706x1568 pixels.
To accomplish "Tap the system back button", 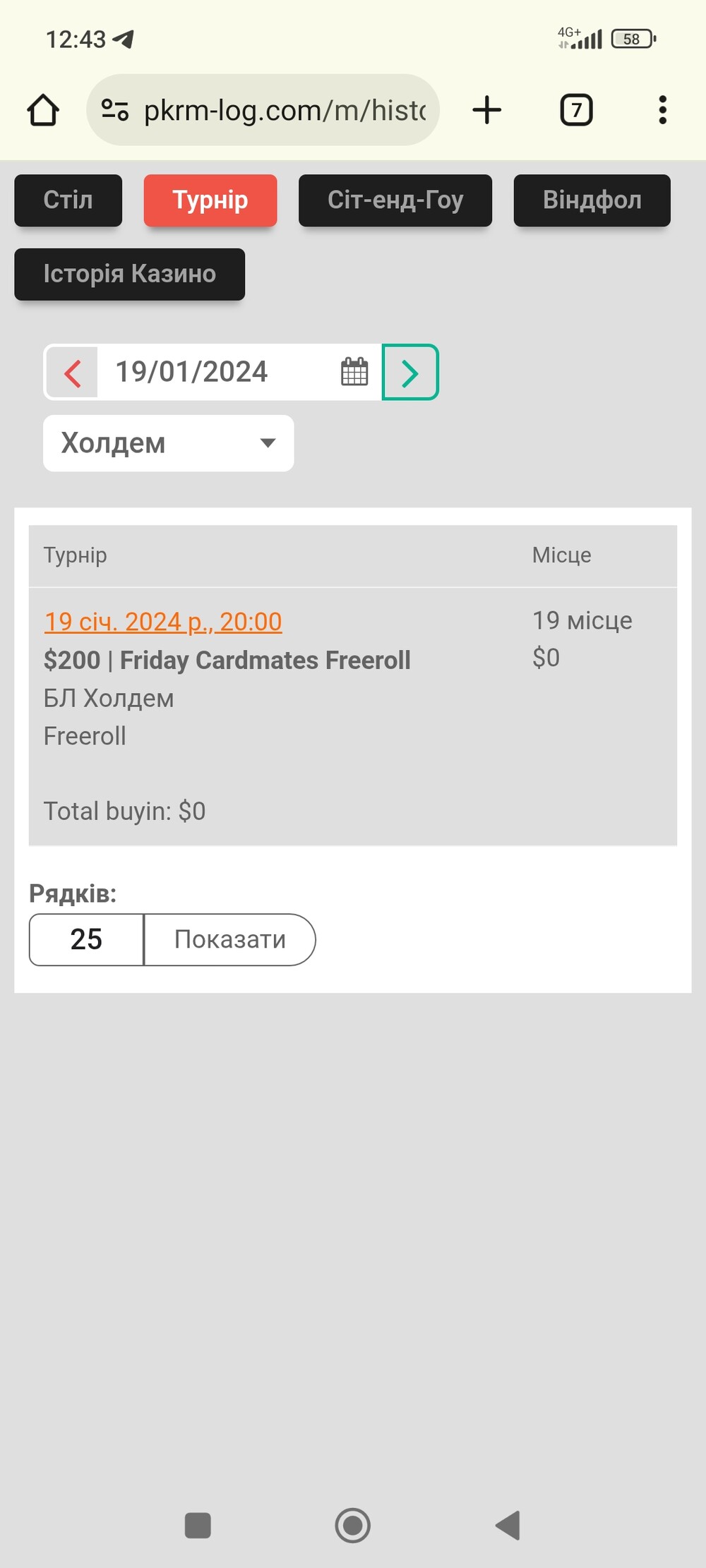I will 508,1525.
